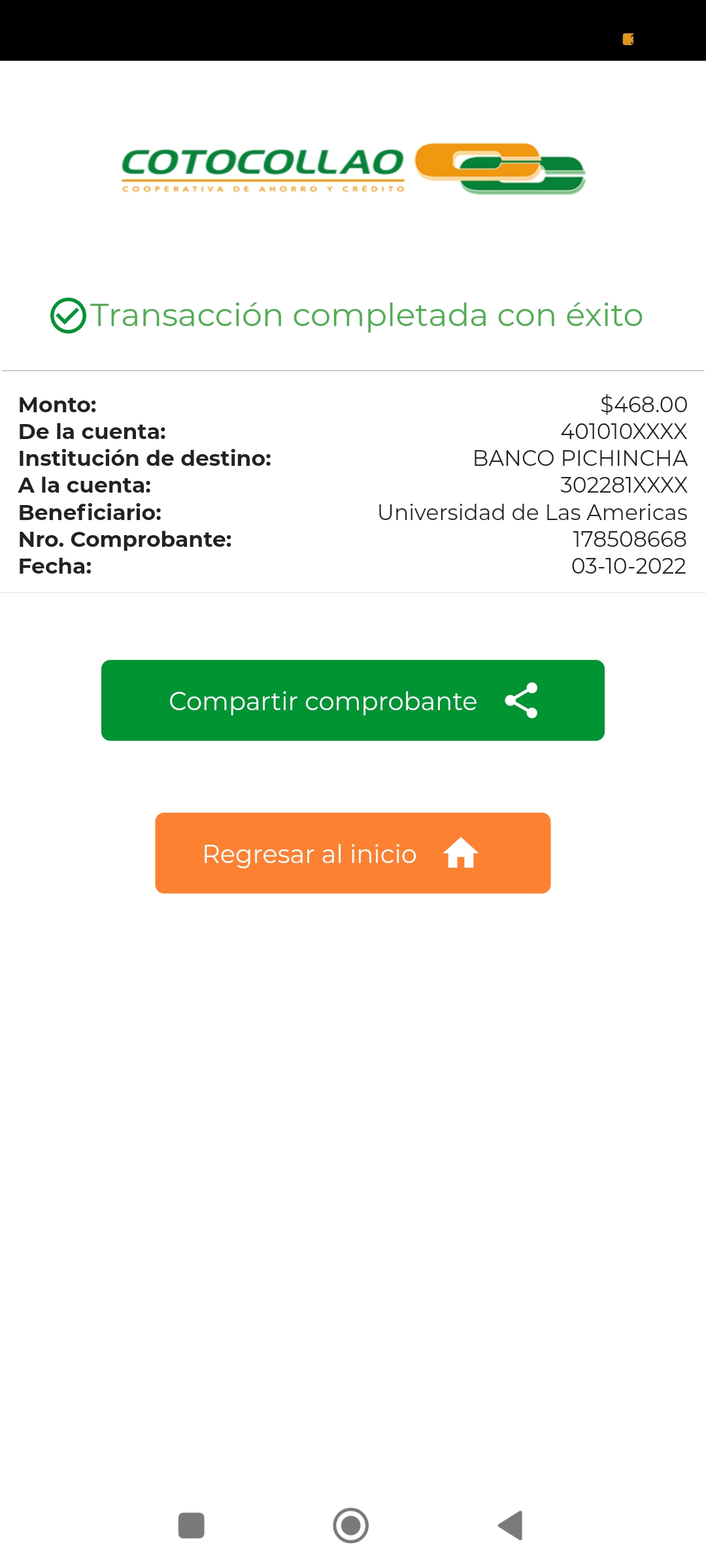
Task: Tap Regresar al inicio button
Action: [352, 853]
